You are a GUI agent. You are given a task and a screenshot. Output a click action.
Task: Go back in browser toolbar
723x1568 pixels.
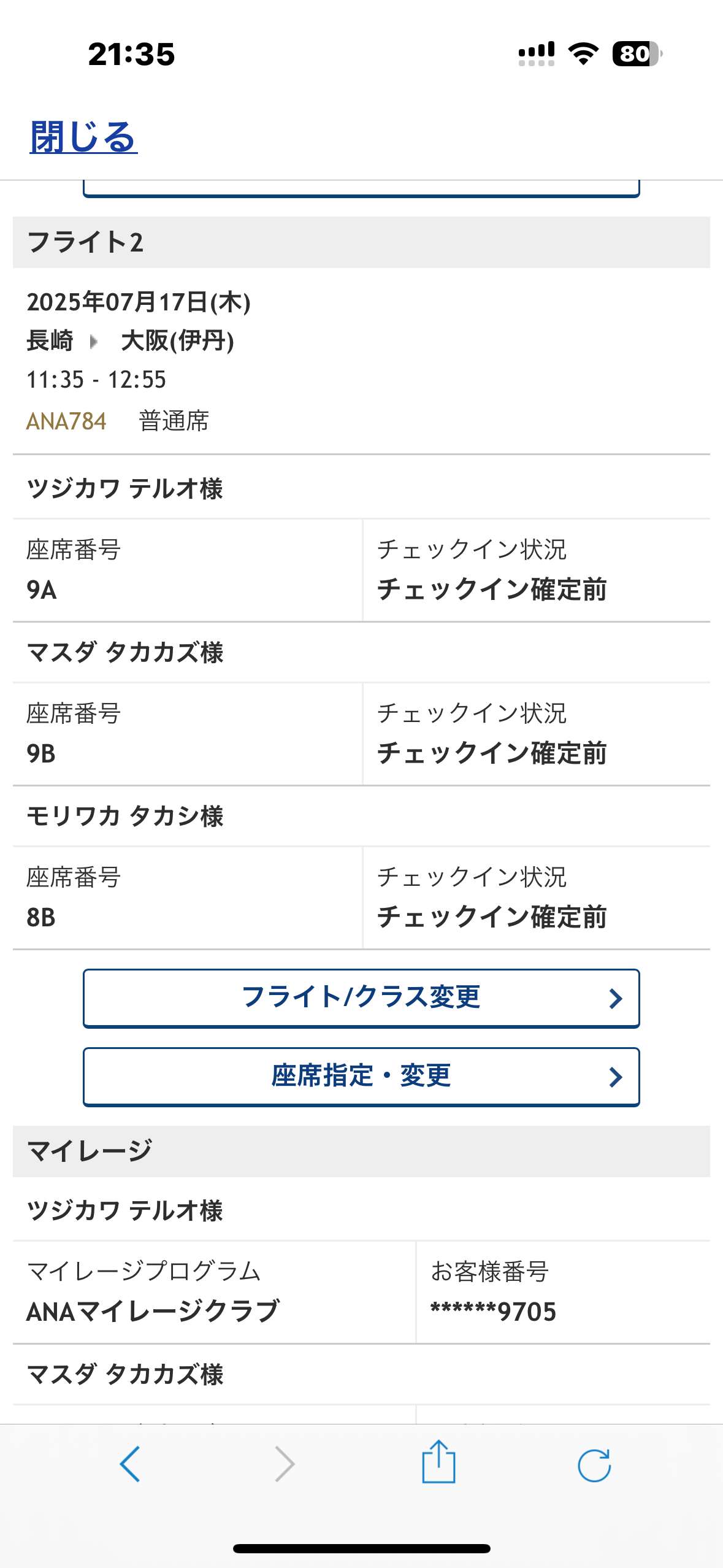[130, 1464]
